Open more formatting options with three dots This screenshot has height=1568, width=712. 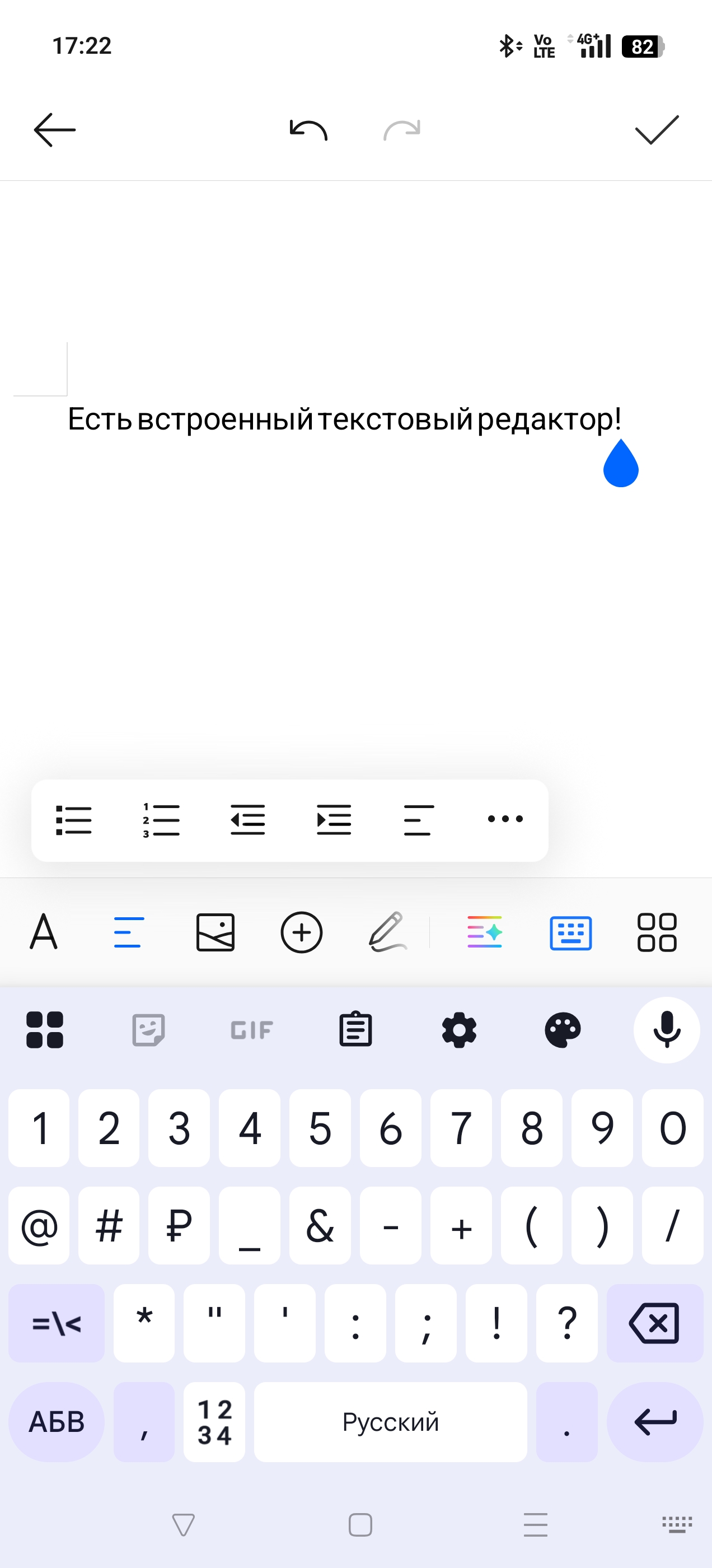[x=505, y=819]
